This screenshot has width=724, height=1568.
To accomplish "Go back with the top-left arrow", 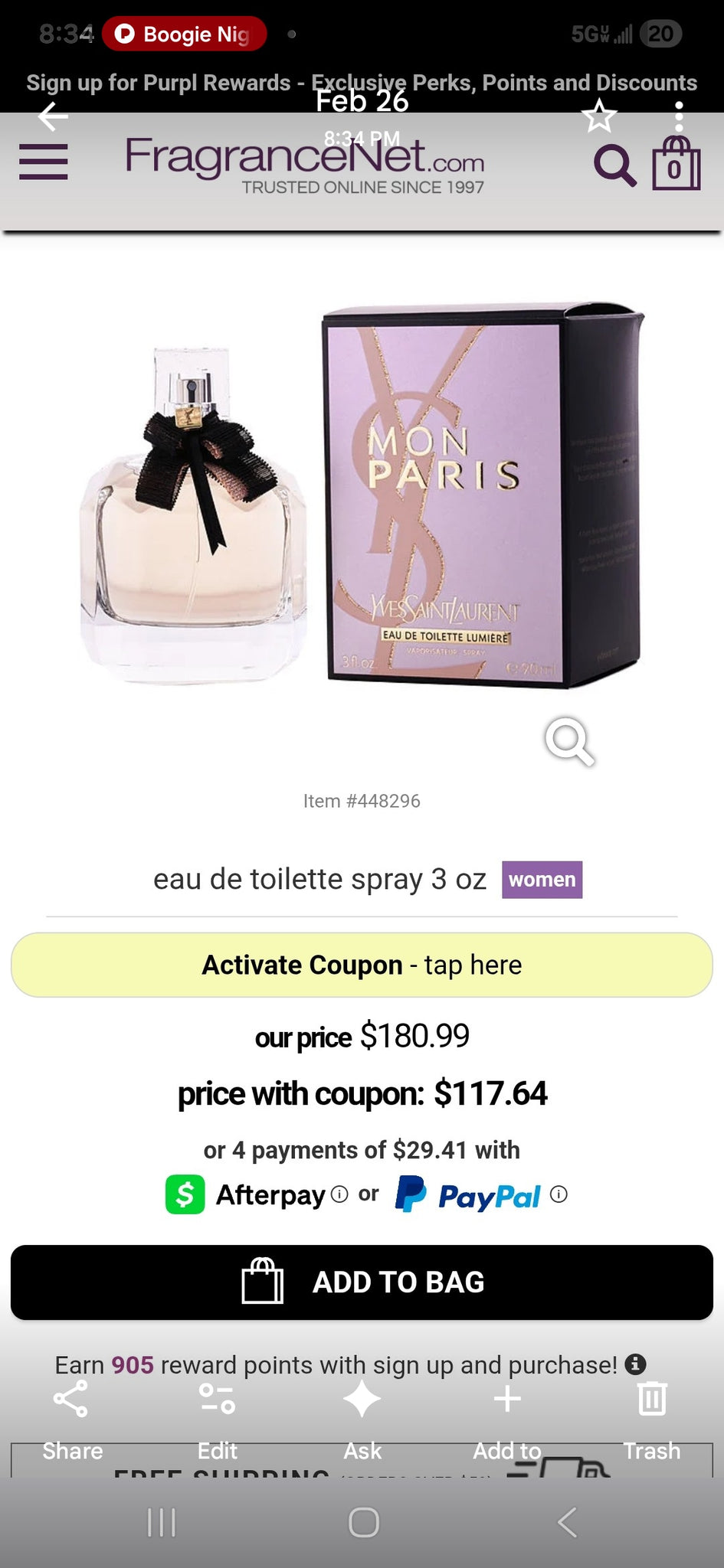I will coord(54,116).
